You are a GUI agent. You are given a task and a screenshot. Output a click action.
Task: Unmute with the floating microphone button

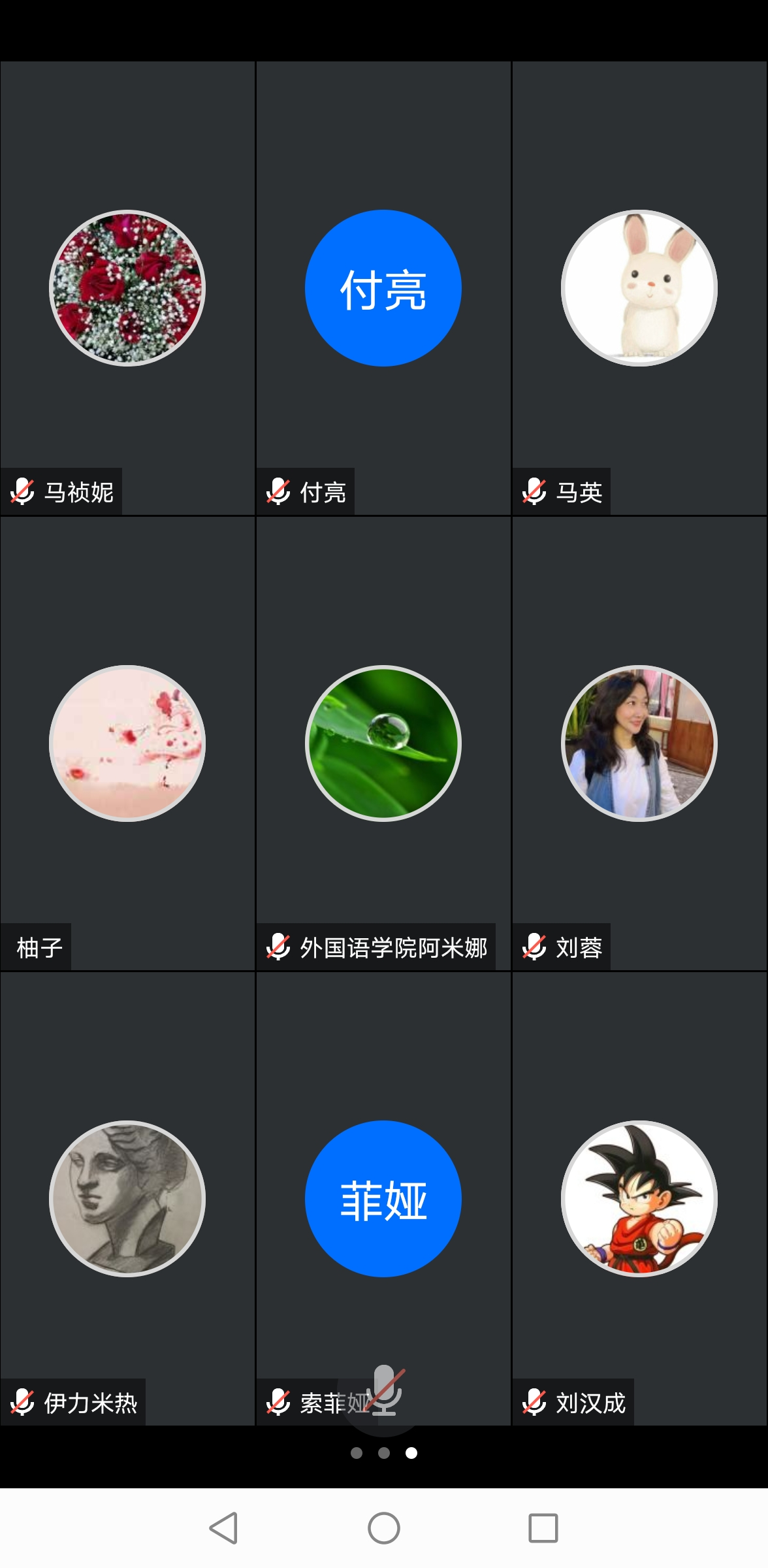(x=385, y=1392)
